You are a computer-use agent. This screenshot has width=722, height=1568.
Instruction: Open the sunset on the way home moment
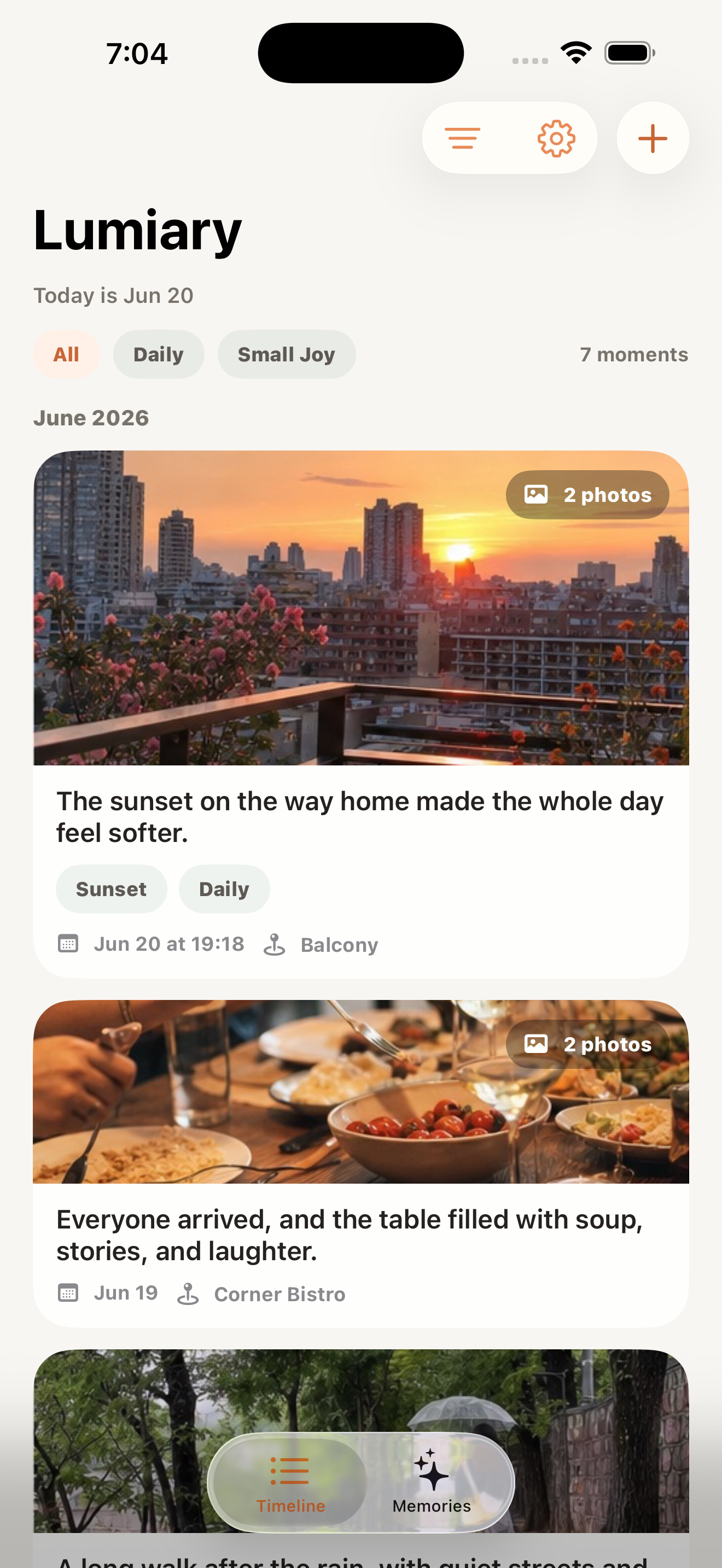(x=361, y=714)
